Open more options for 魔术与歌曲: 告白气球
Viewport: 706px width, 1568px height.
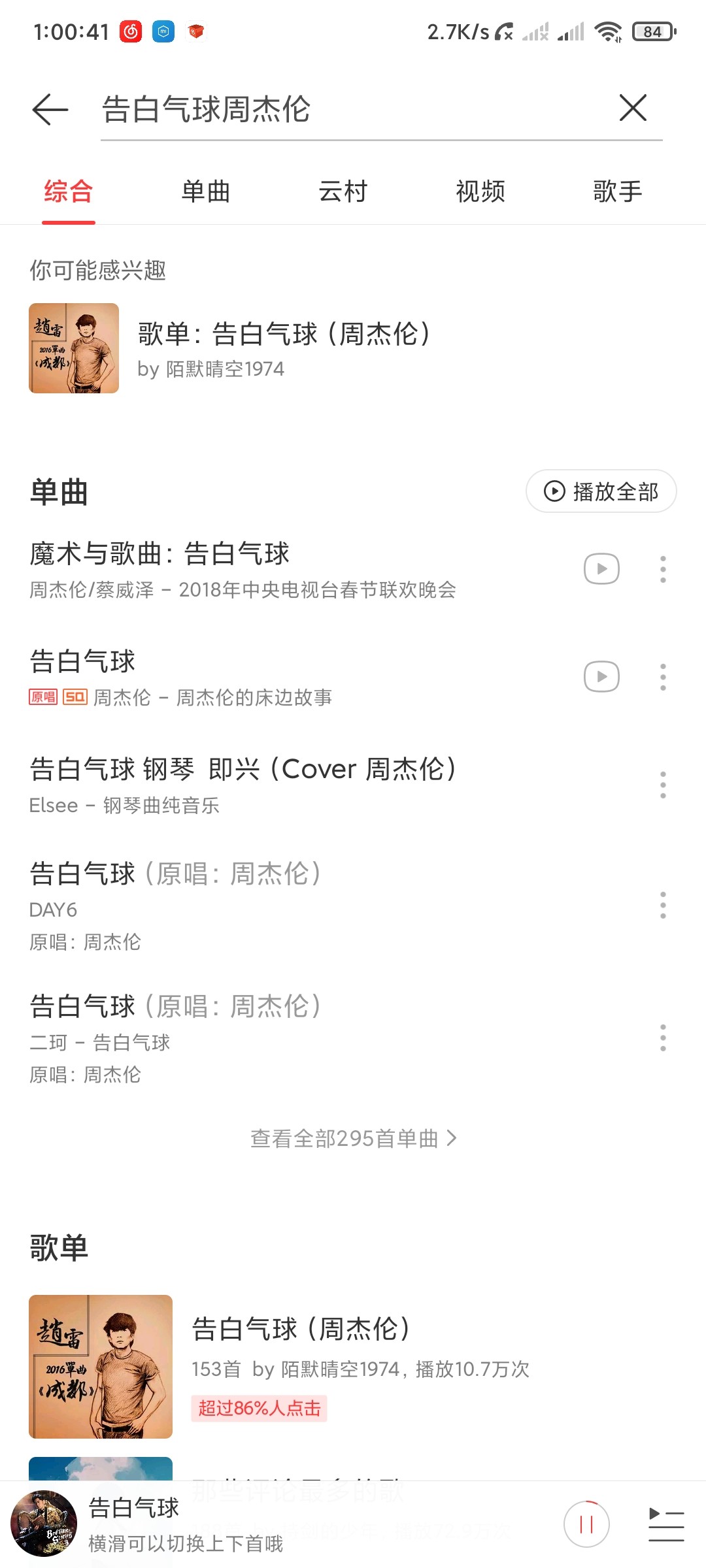tap(663, 569)
